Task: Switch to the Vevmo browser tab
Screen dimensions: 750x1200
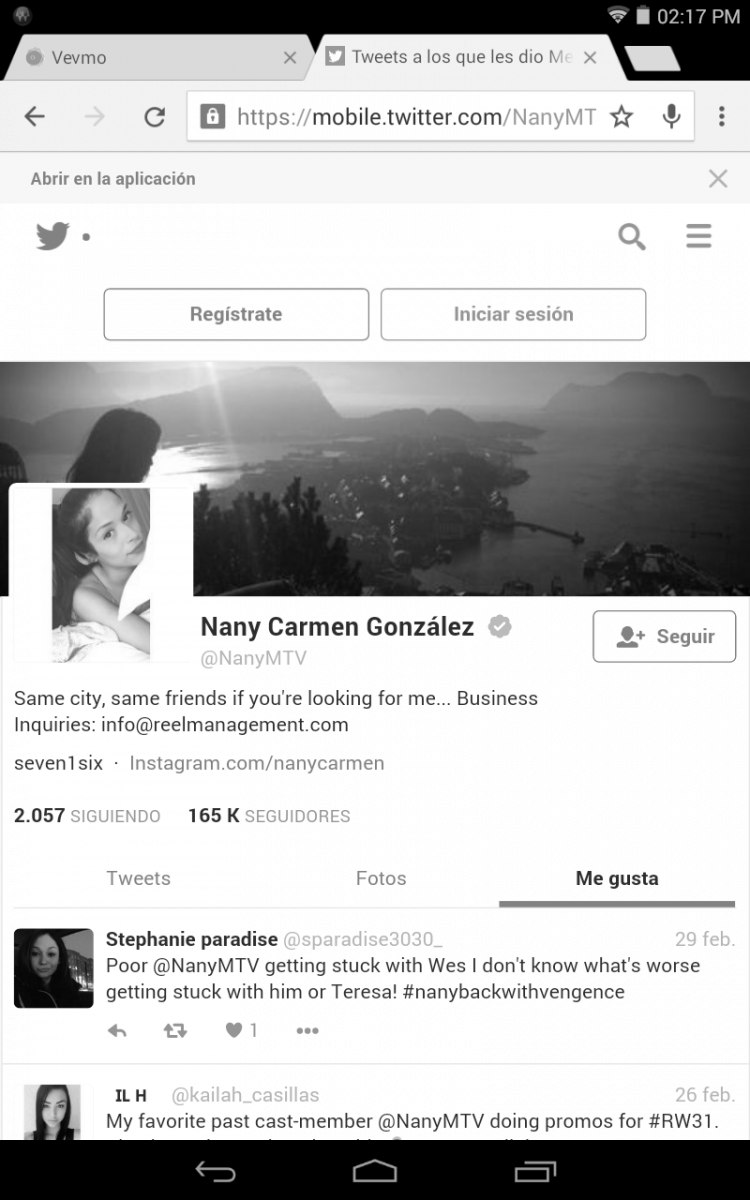Action: [x=150, y=57]
